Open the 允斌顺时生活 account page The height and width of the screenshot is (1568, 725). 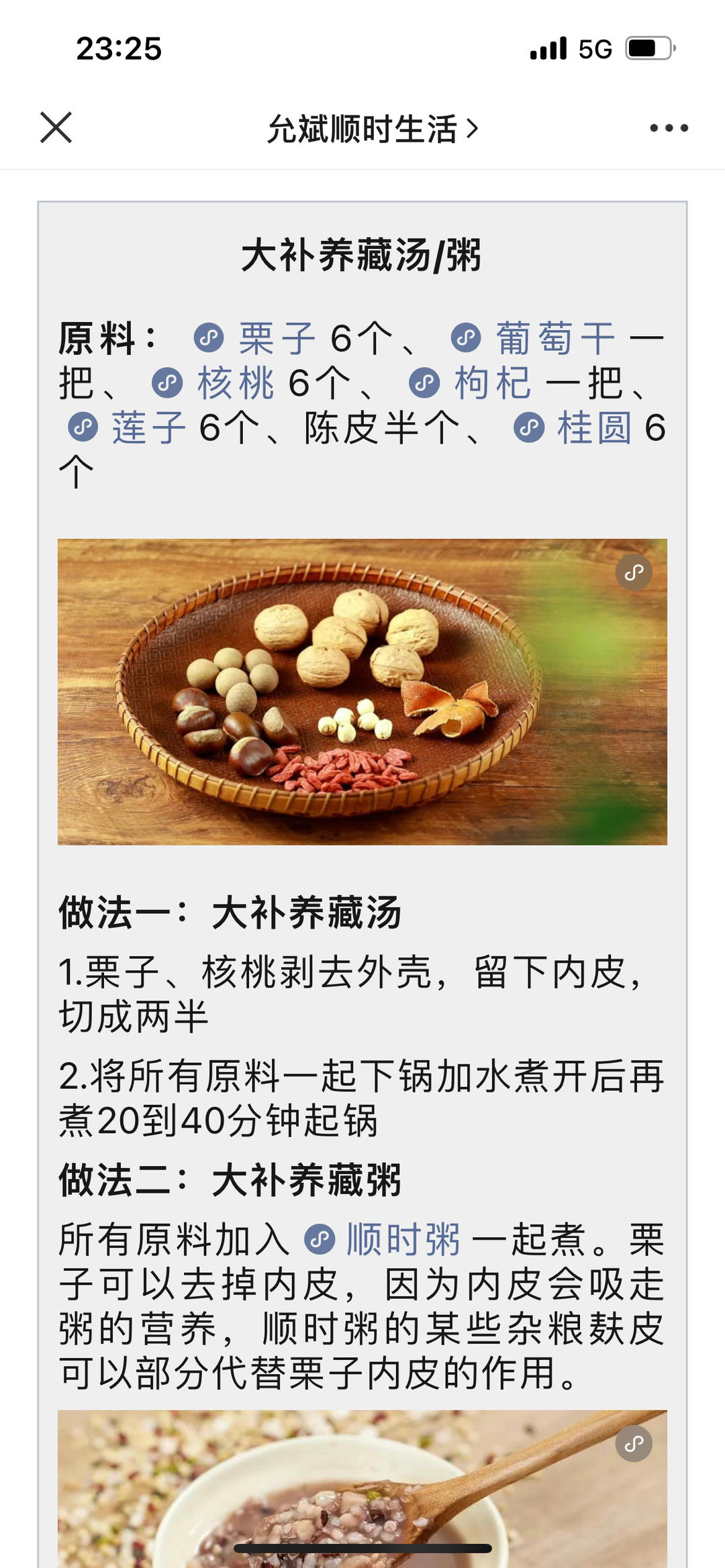click(372, 129)
